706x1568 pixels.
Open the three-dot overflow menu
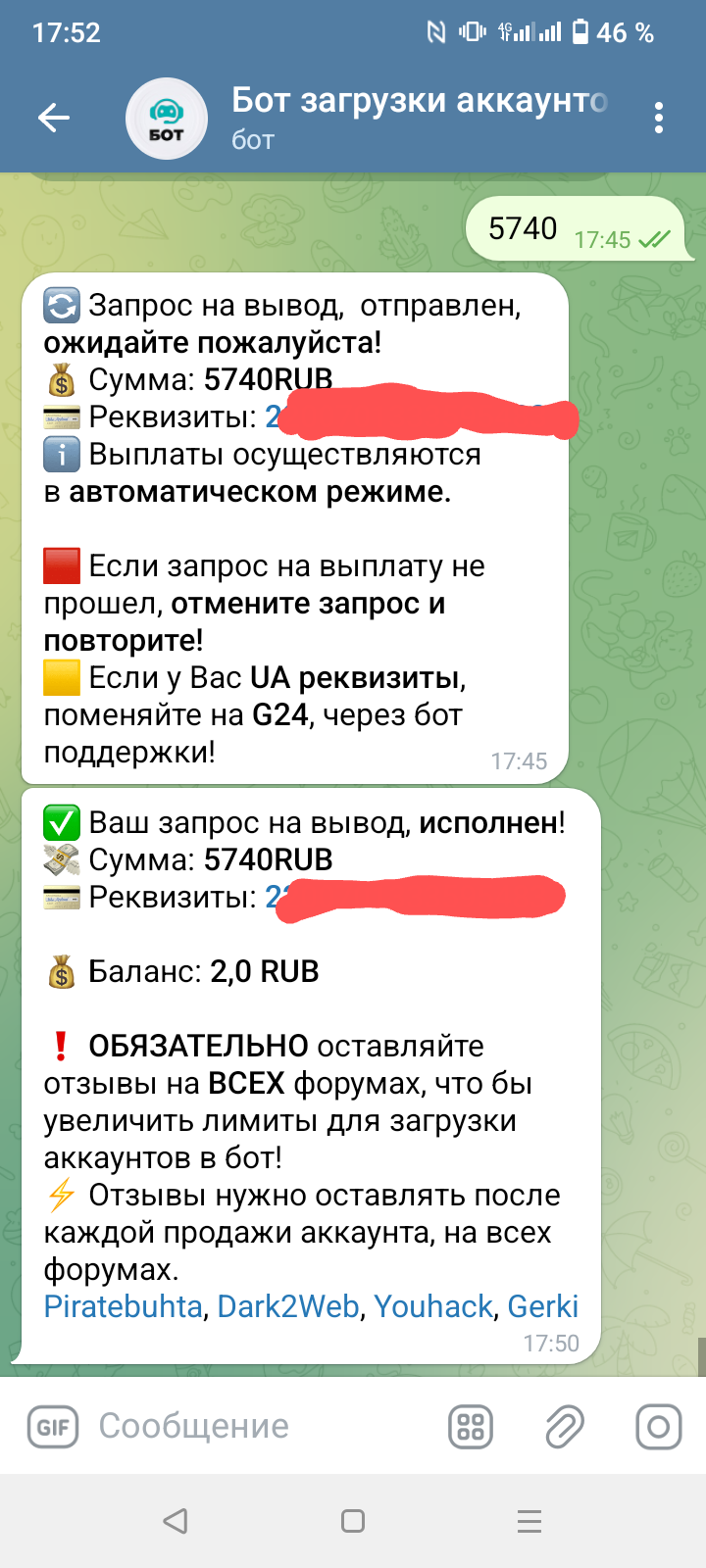(659, 119)
